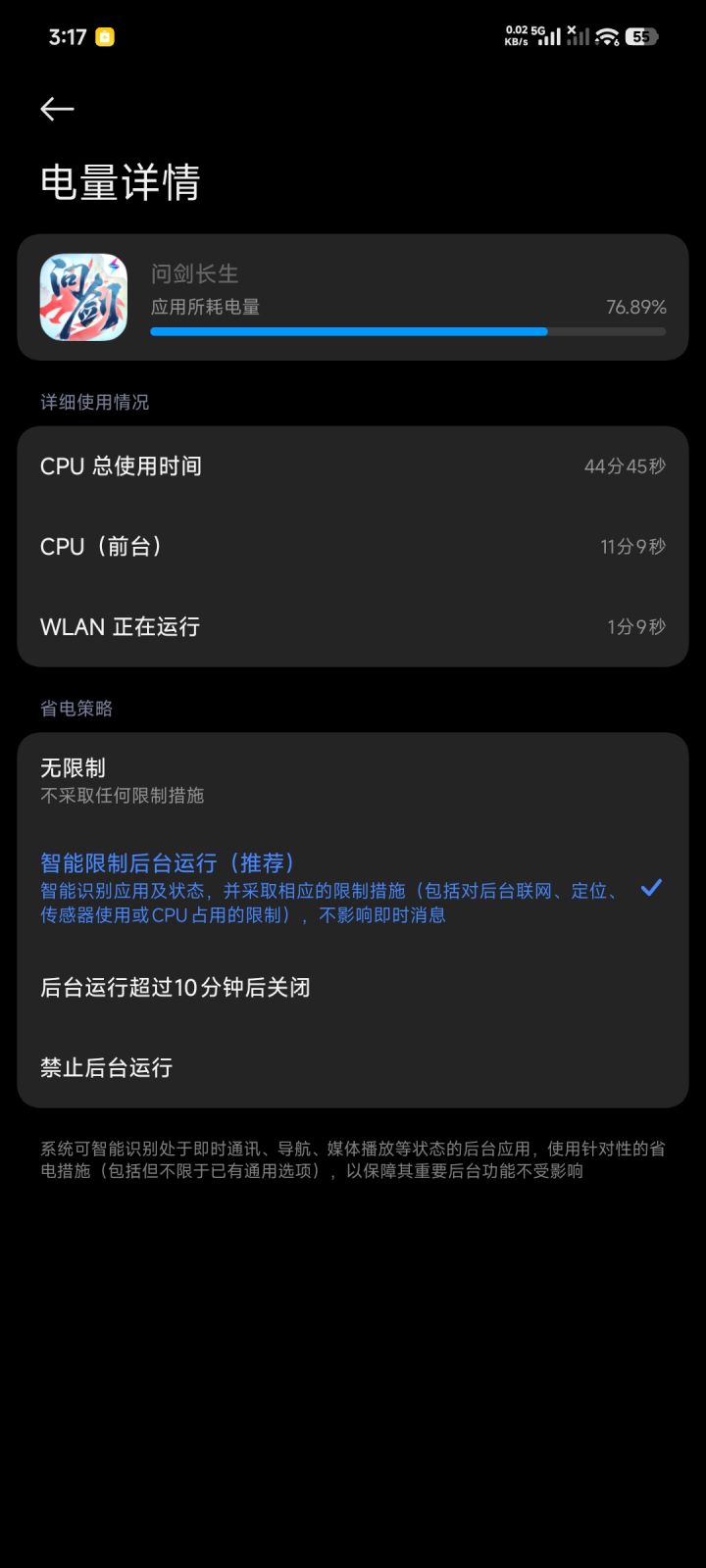706x1568 pixels.
Task: Tap the yellow notification icon near the clock
Action: click(104, 35)
